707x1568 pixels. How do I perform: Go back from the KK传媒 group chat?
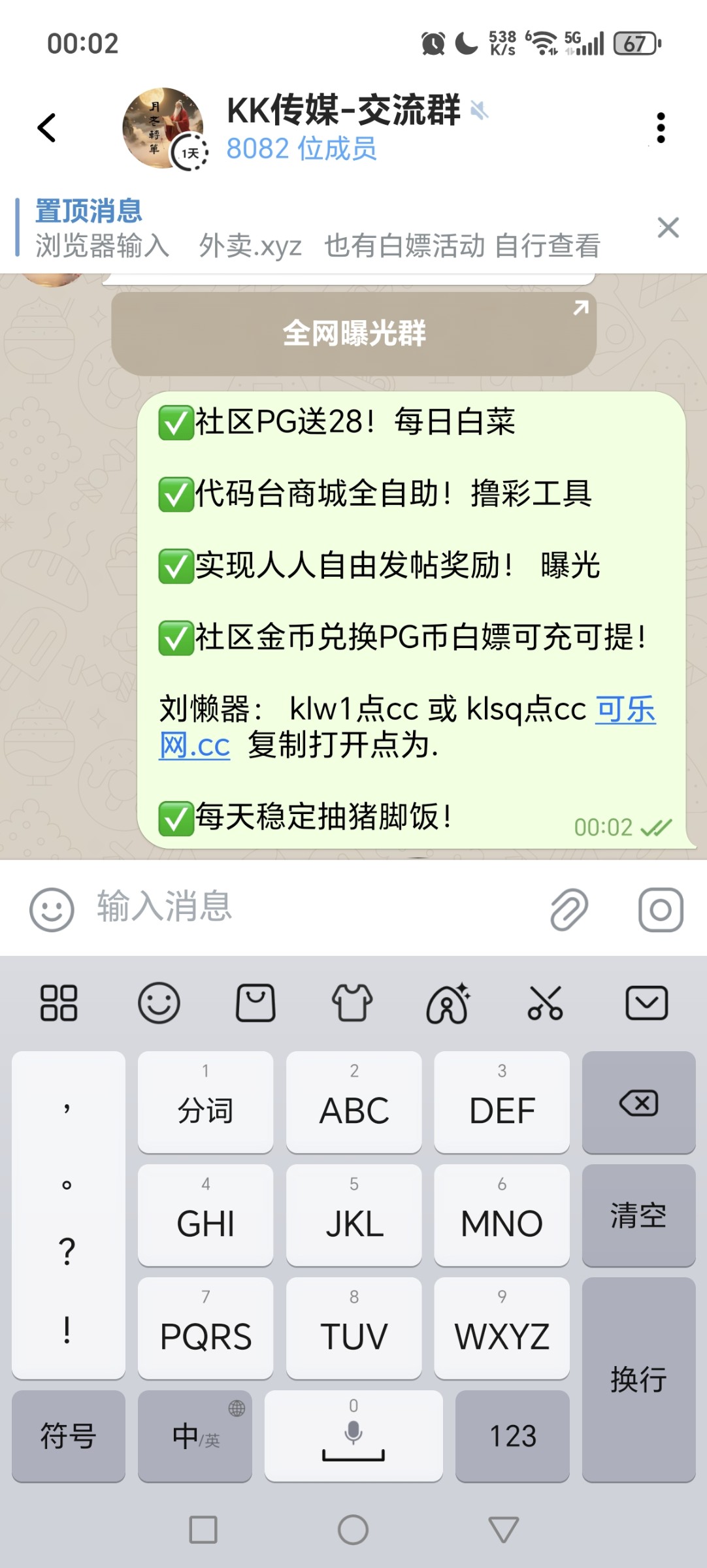click(47, 127)
